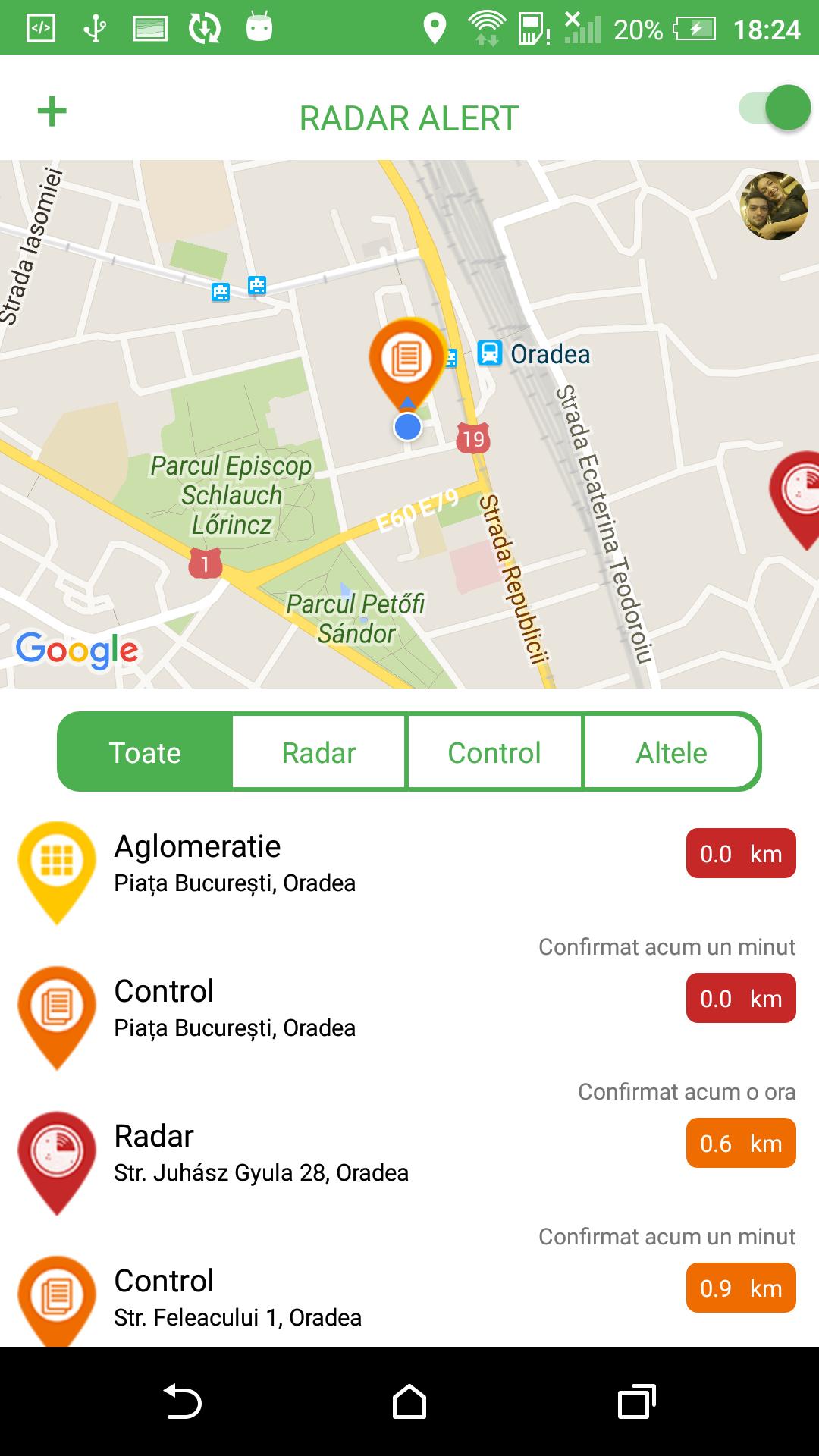Switch to the Toate tab
The image size is (819, 1456).
click(x=145, y=752)
